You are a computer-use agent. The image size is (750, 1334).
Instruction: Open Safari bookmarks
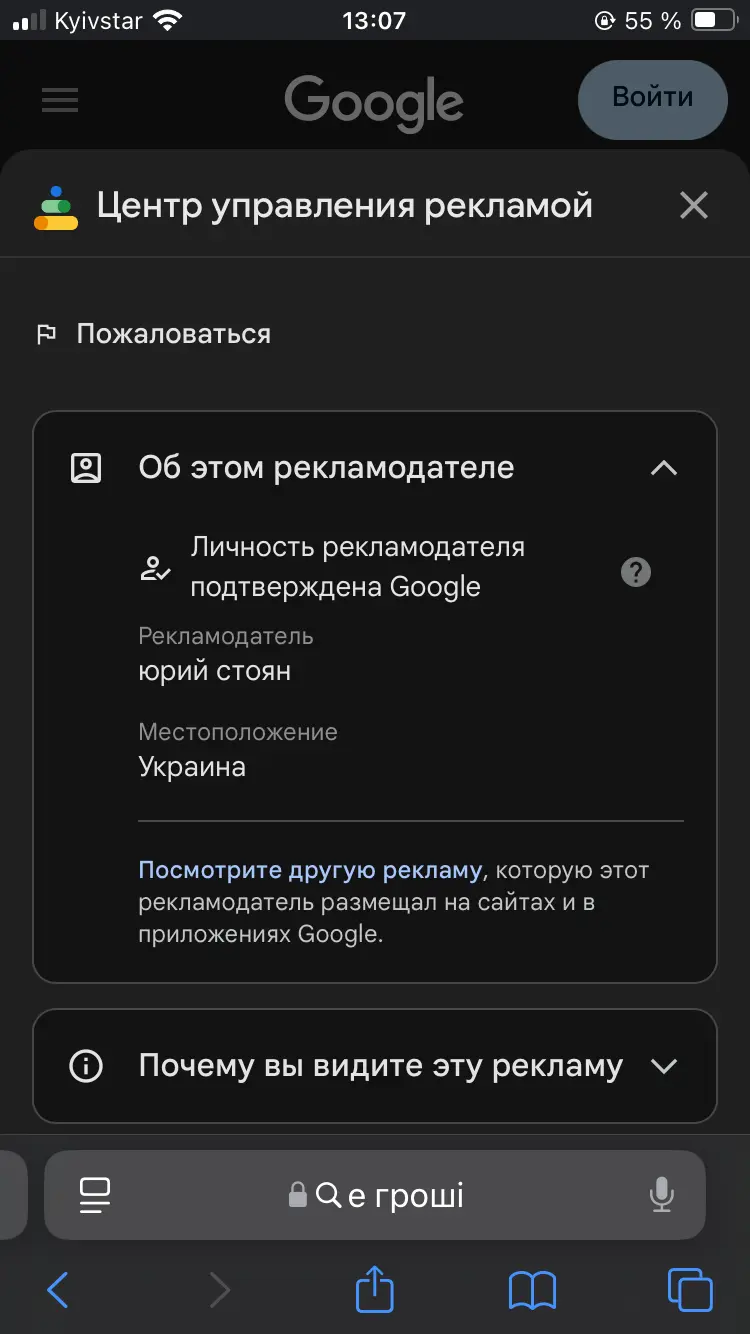532,1290
